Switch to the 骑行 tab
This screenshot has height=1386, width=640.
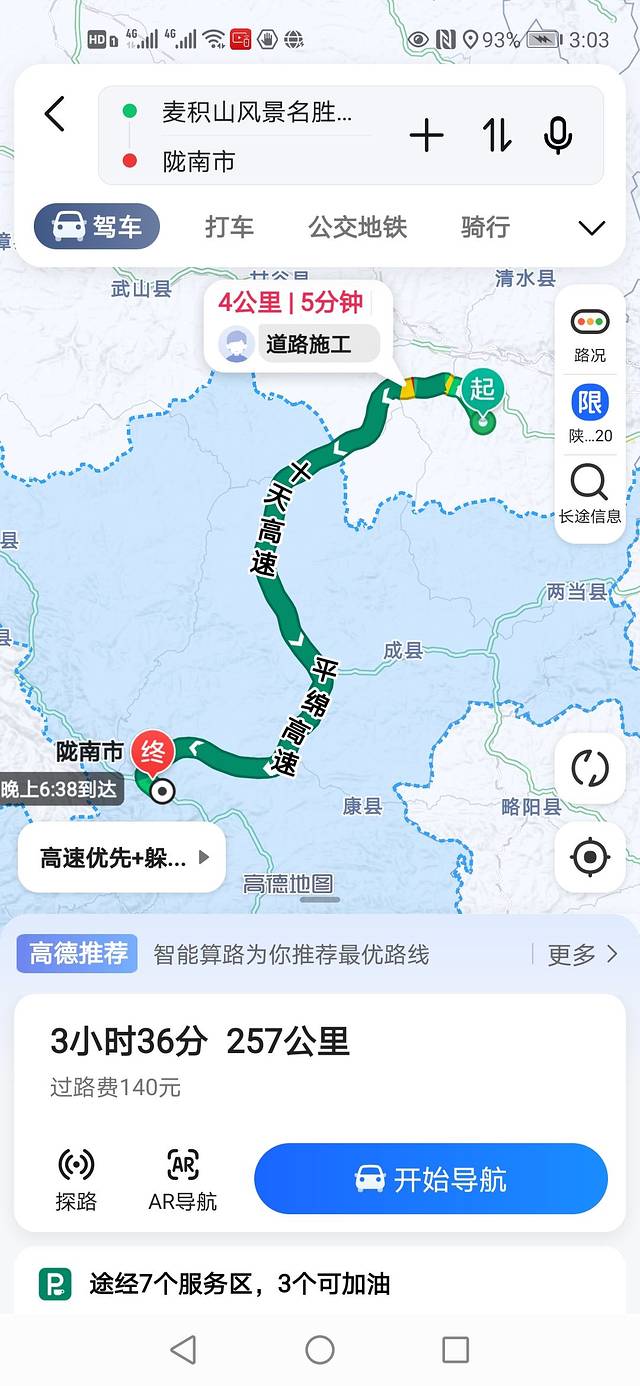(485, 227)
